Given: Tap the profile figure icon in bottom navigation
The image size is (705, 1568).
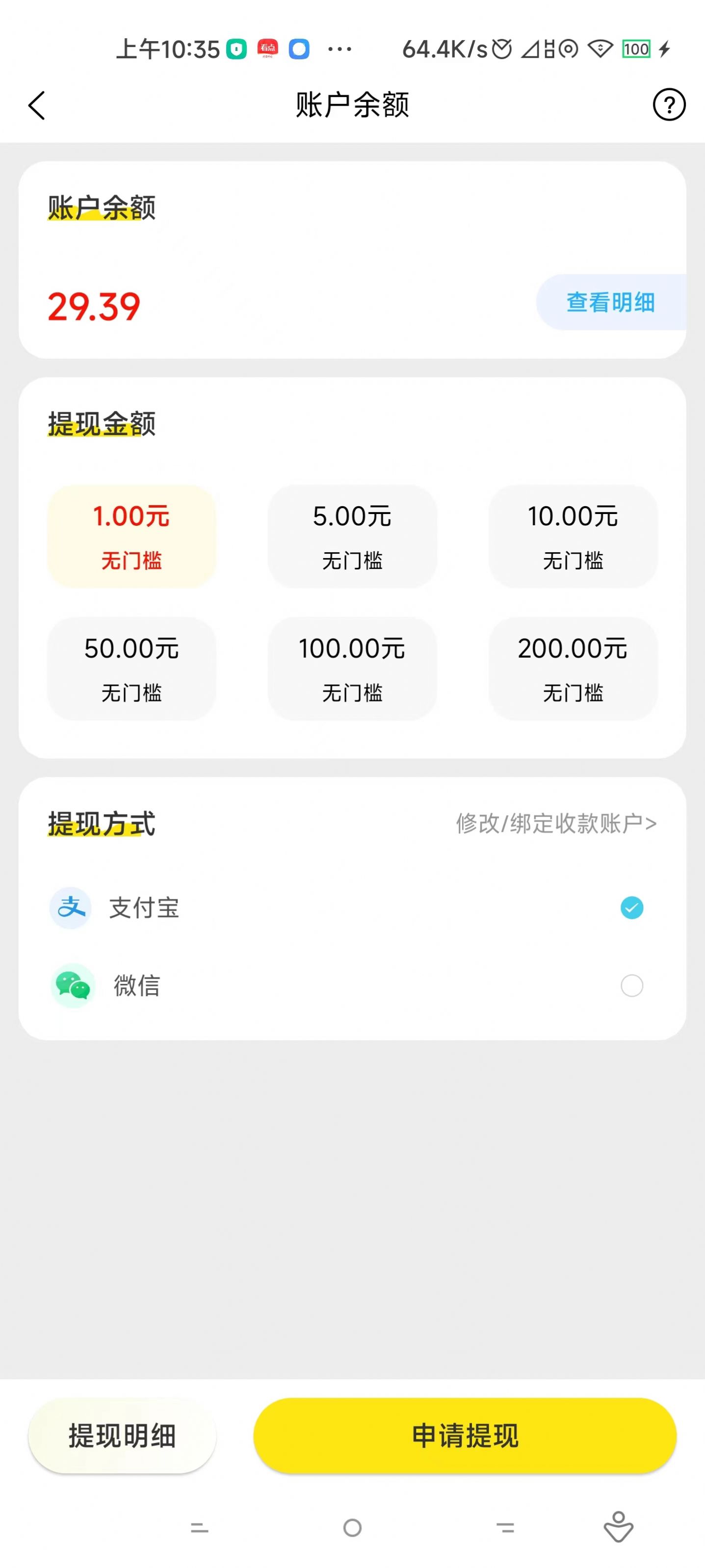Looking at the screenshot, I should pyautogui.click(x=620, y=1527).
